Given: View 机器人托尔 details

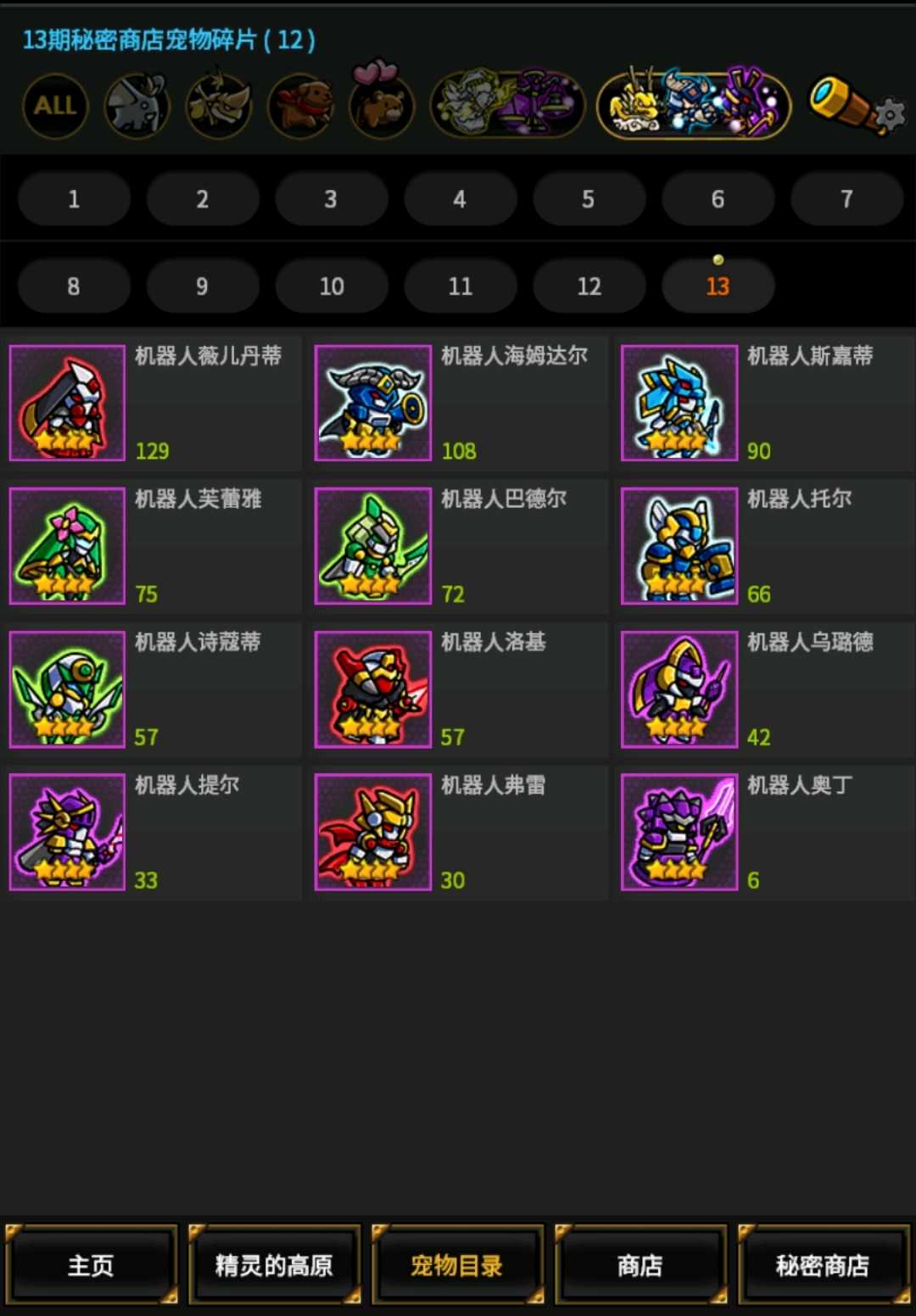Looking at the screenshot, I should [x=763, y=546].
